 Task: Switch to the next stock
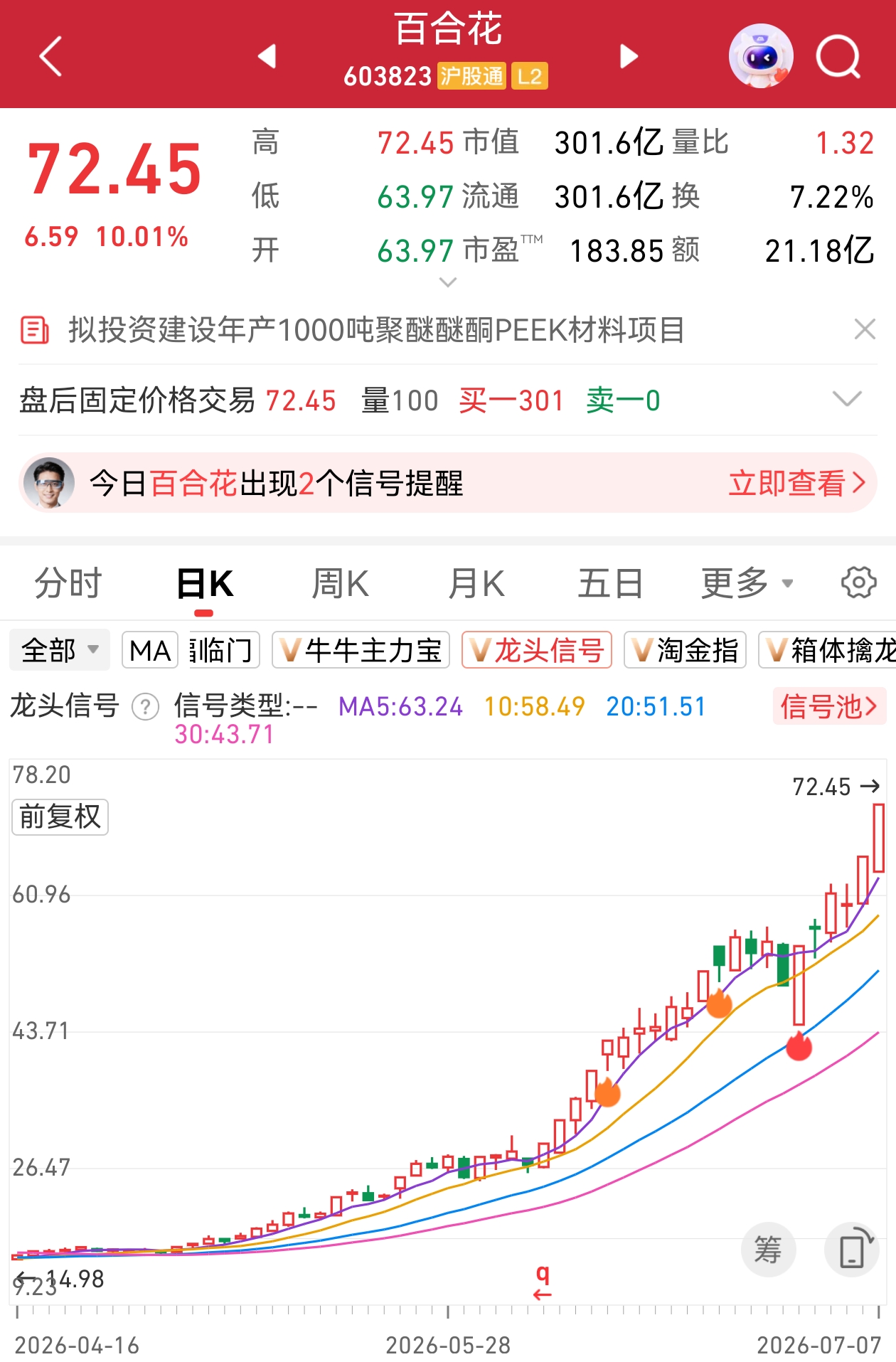pos(629,55)
